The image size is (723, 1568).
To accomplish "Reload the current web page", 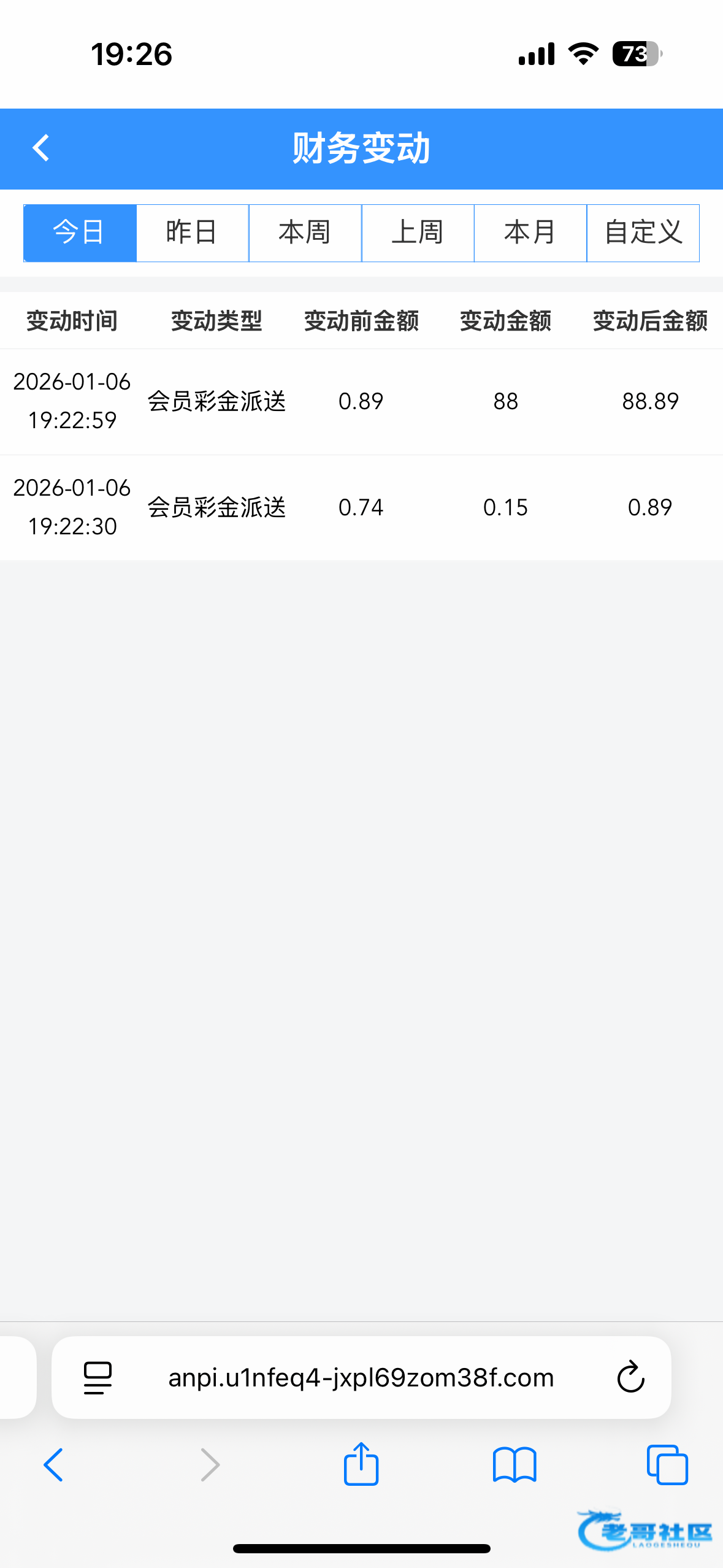I will tap(630, 1378).
